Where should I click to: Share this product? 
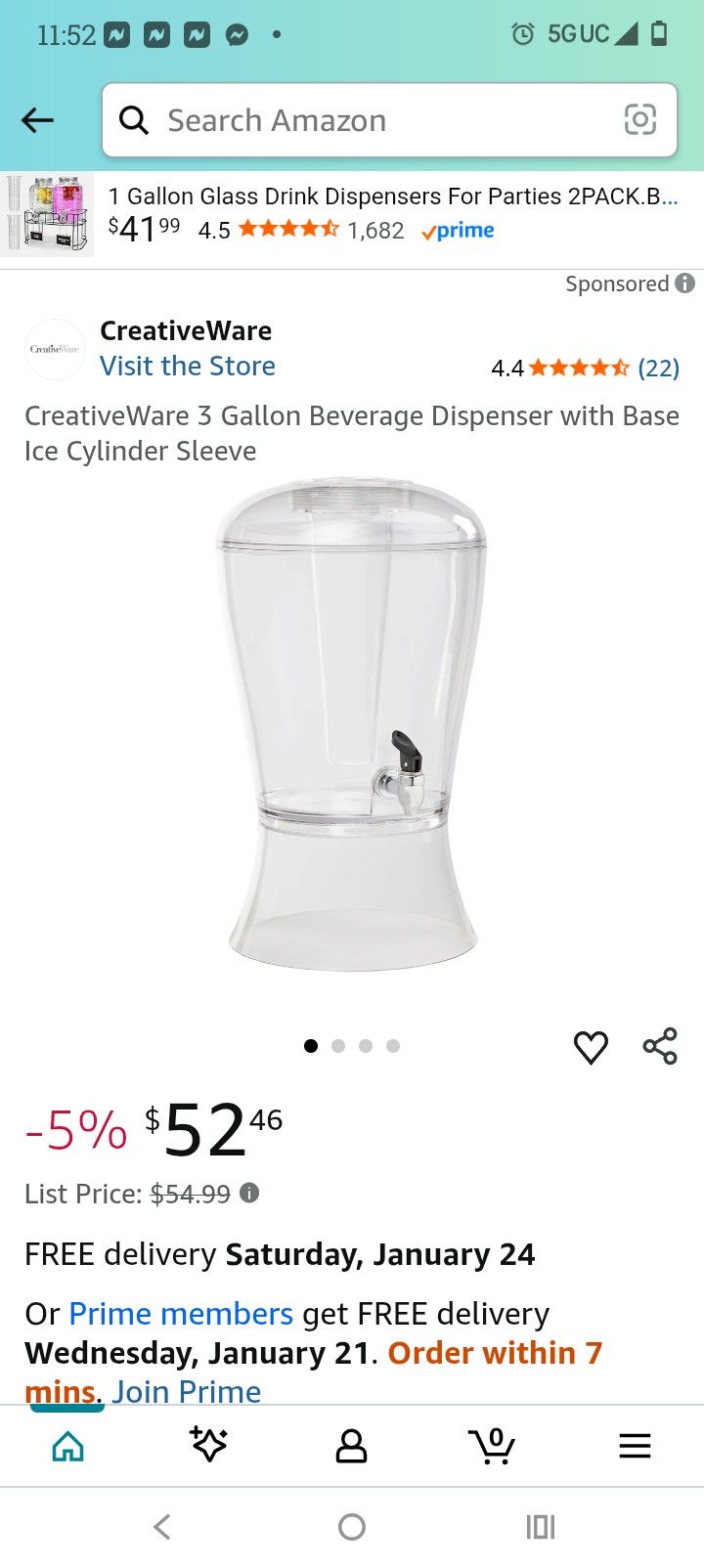pyautogui.click(x=660, y=1046)
